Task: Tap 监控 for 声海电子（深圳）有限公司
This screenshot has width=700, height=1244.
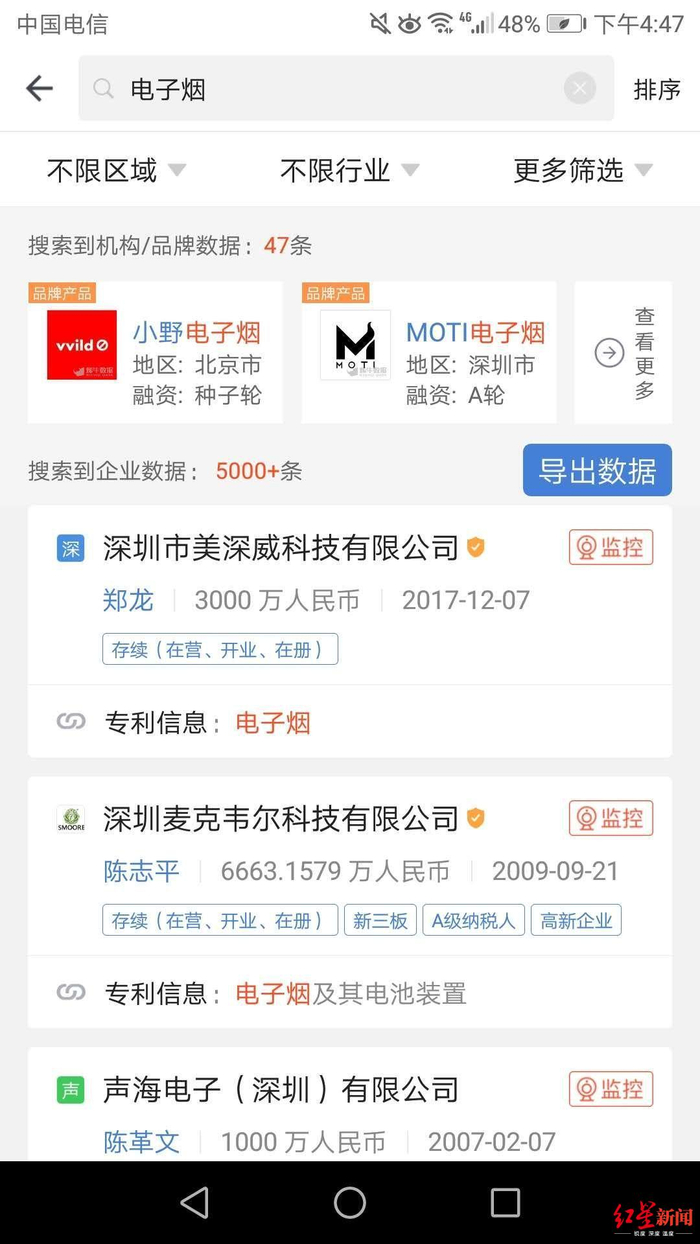Action: point(611,1090)
